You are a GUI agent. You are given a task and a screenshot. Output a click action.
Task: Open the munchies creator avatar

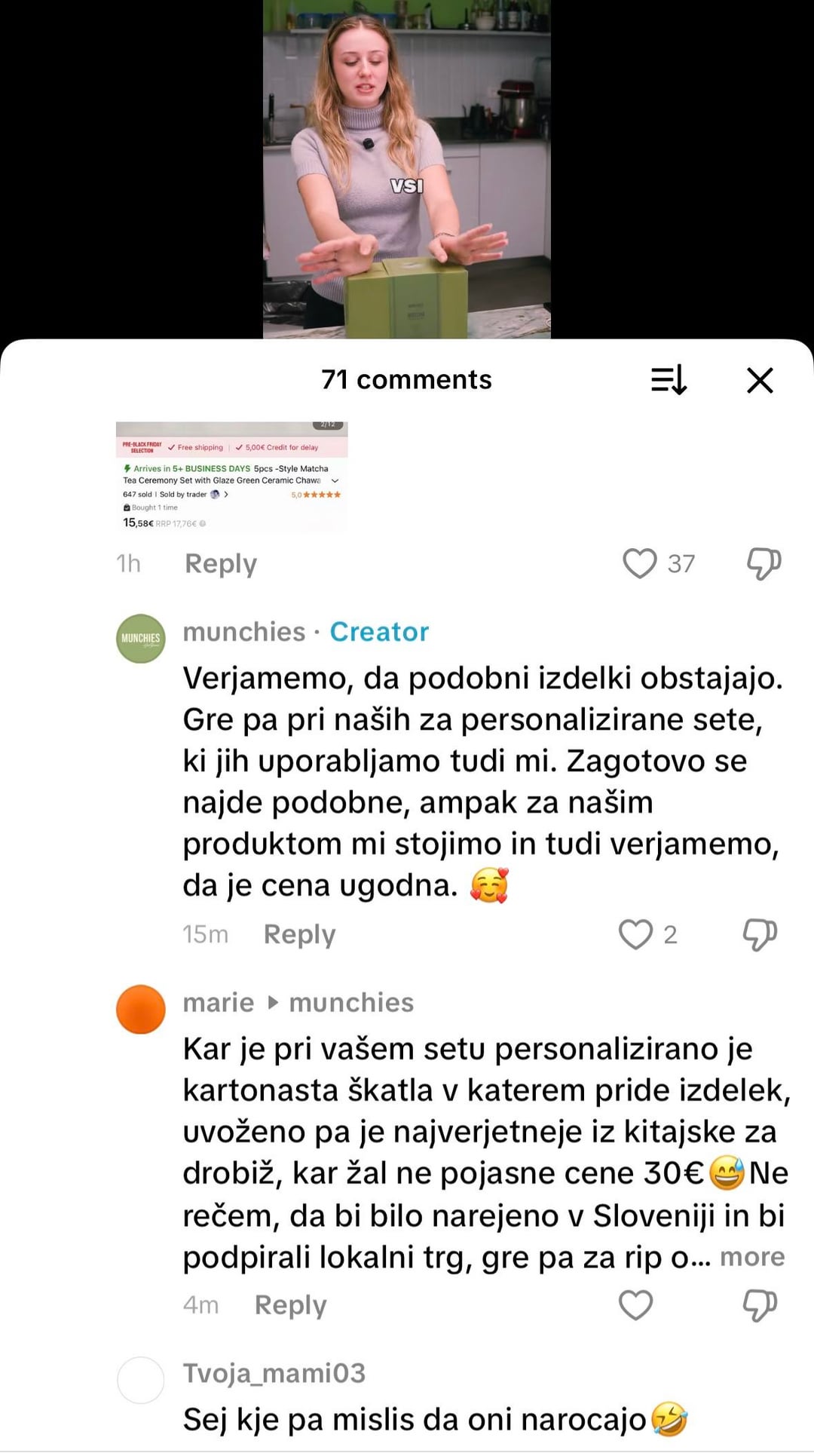pyautogui.click(x=141, y=639)
